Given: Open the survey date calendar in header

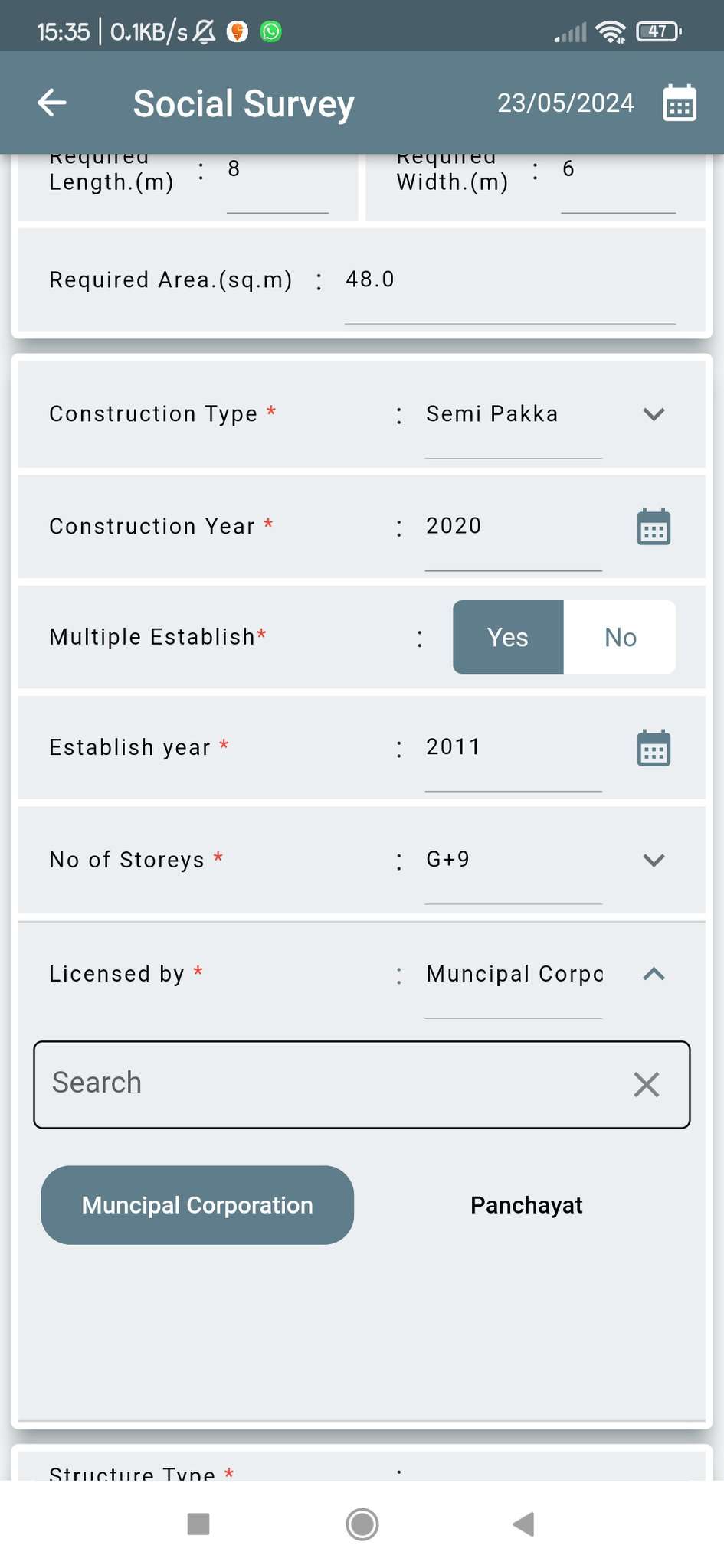Looking at the screenshot, I should (x=679, y=103).
